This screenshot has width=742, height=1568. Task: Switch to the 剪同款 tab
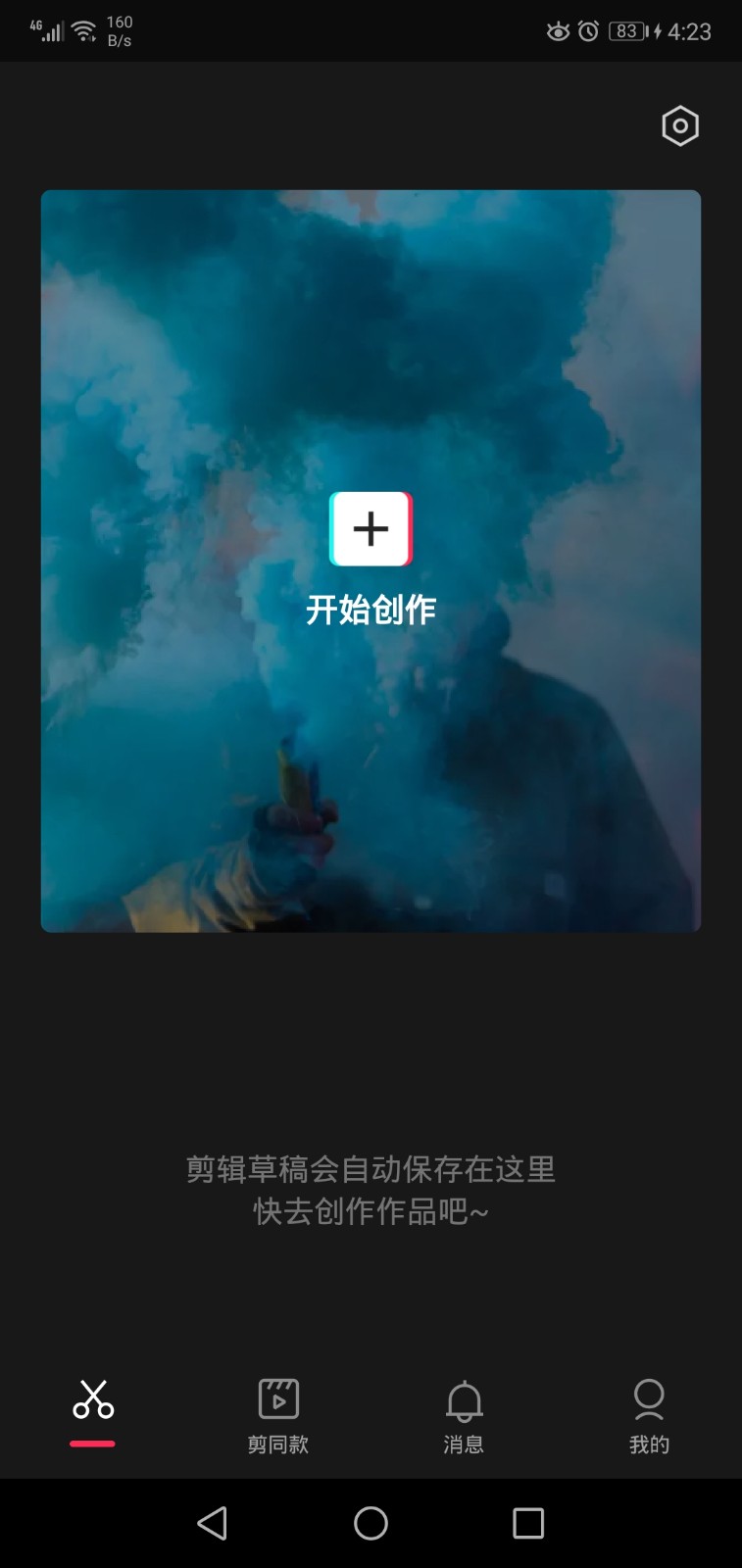278,1415
